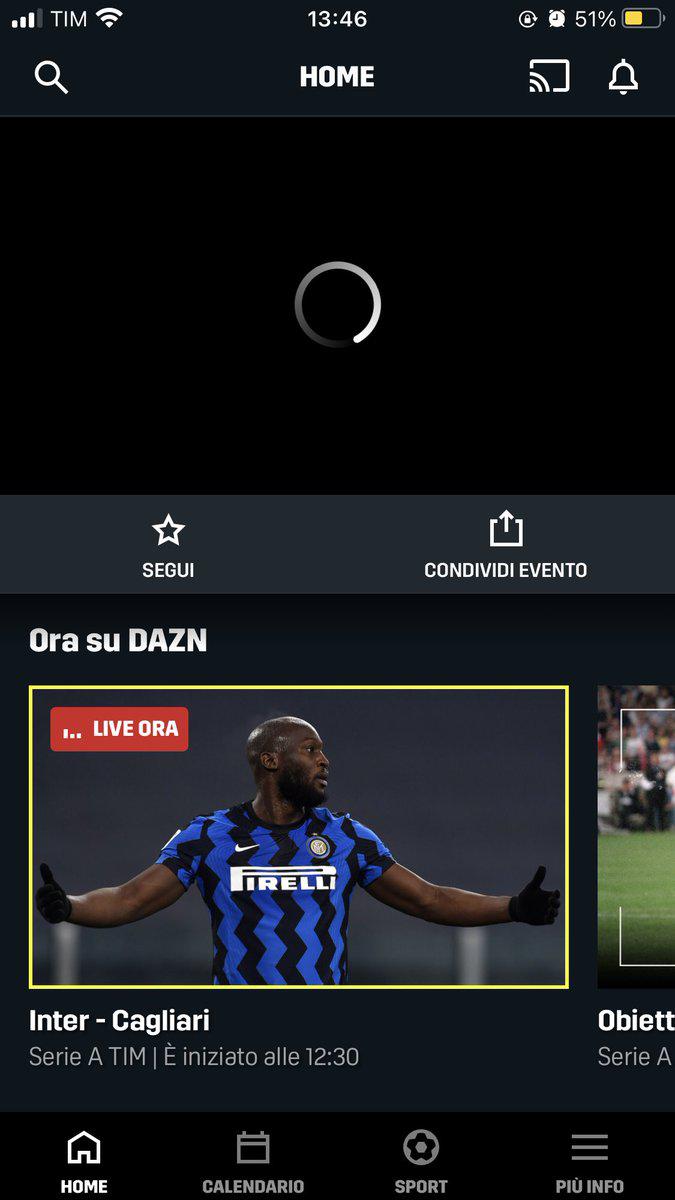Follow the event with Segui
Image resolution: width=675 pixels, height=1200 pixels.
(168, 545)
